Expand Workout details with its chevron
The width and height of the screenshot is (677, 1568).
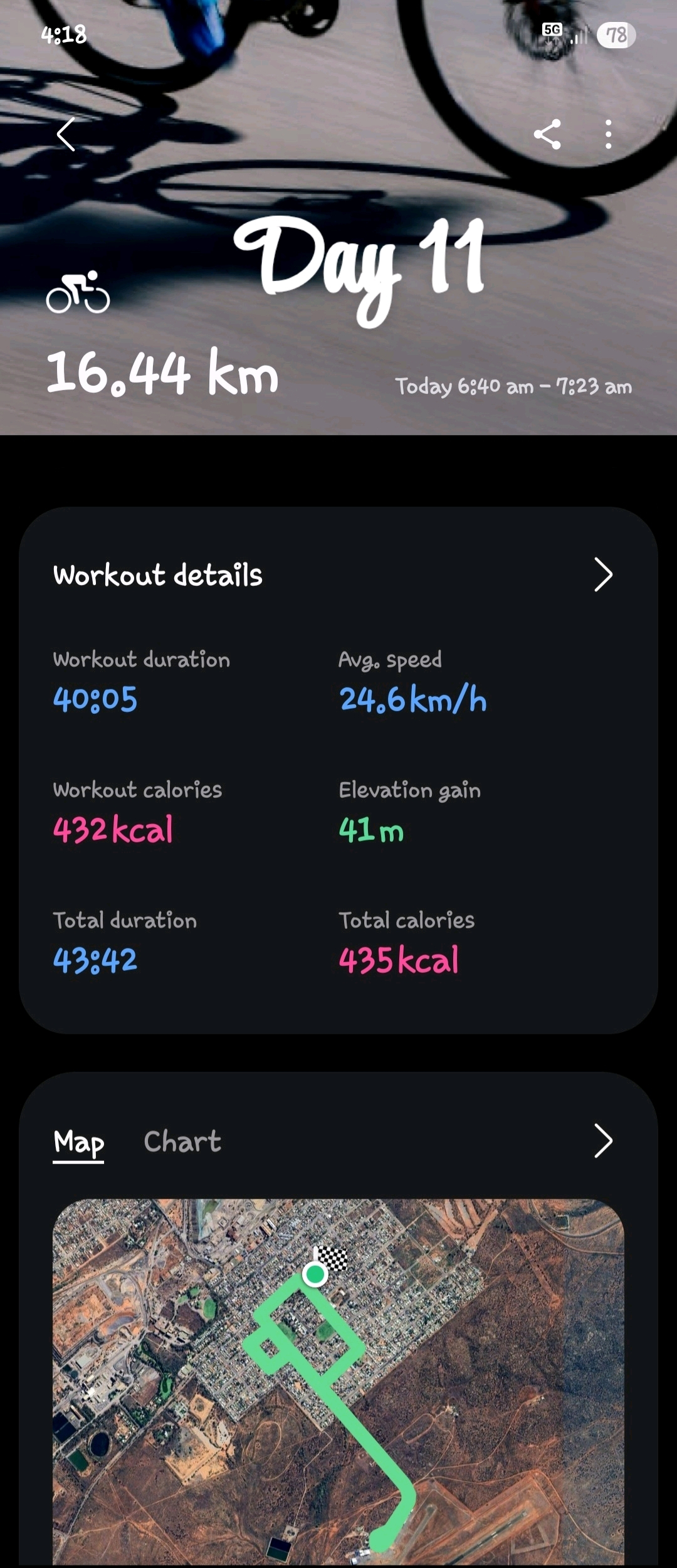[x=602, y=575]
